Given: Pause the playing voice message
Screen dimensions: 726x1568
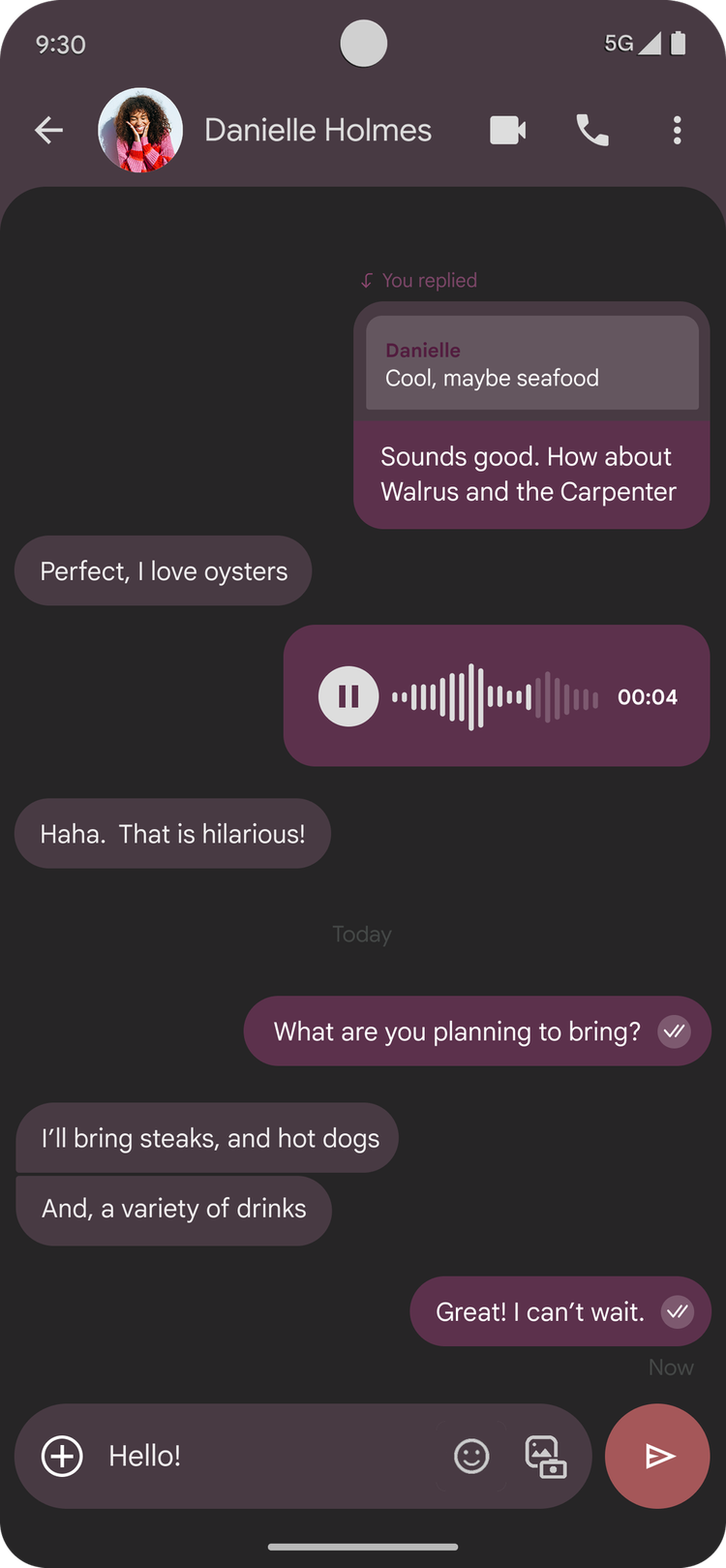Looking at the screenshot, I should point(348,695).
